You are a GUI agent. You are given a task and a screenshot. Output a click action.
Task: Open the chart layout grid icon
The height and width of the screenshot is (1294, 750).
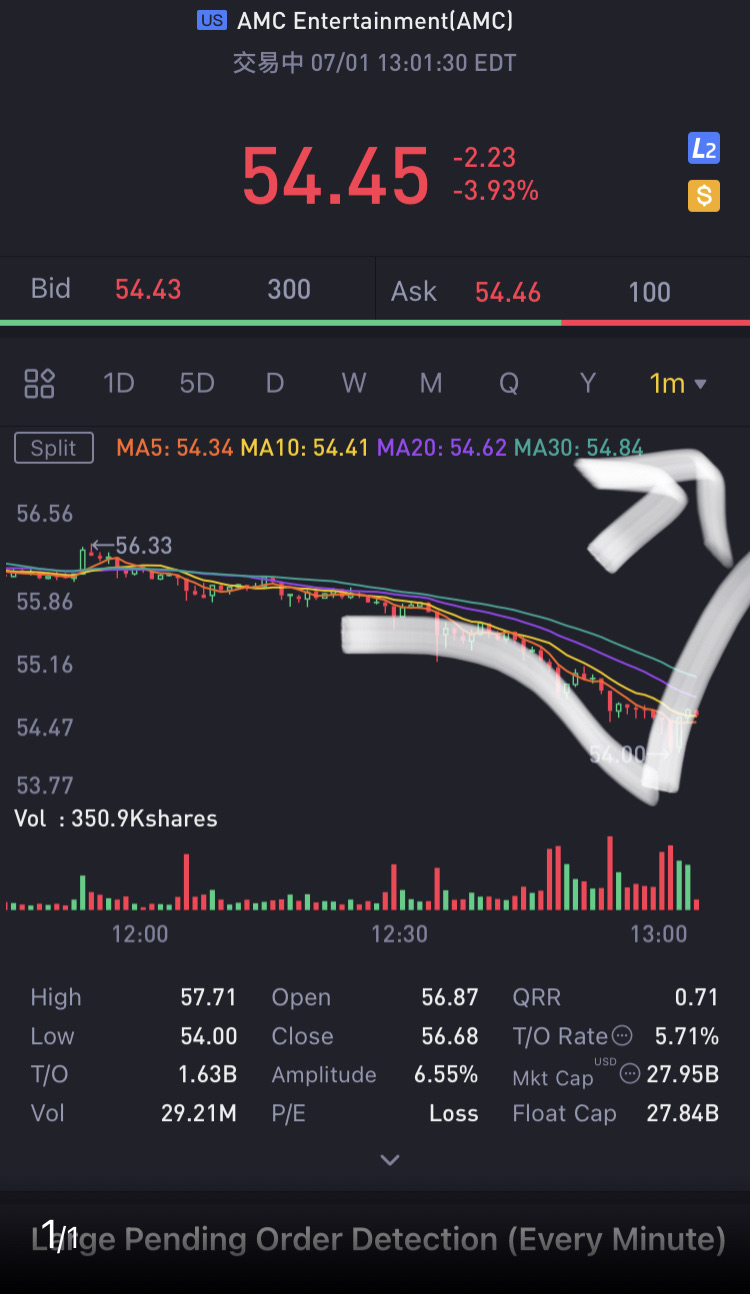click(x=40, y=383)
